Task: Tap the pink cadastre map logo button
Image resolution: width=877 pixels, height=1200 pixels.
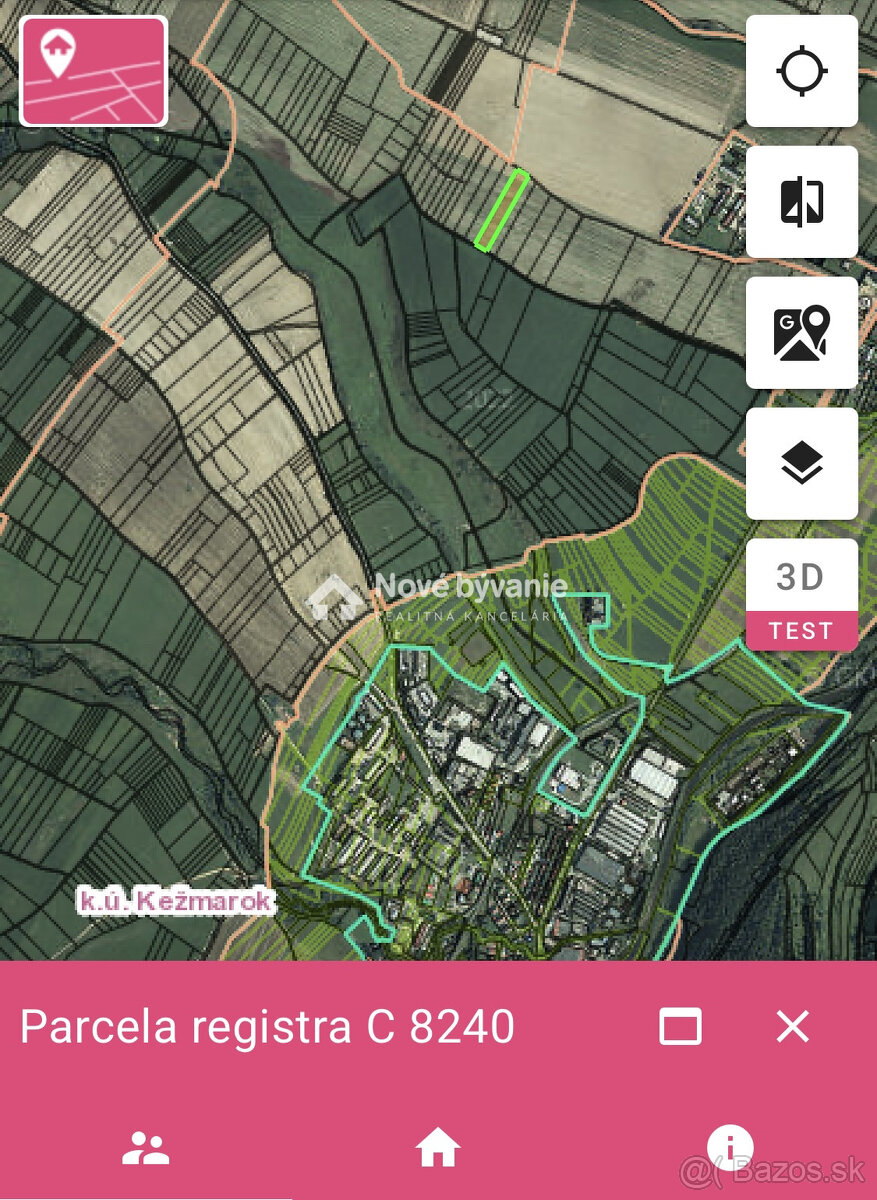Action: coord(94,71)
